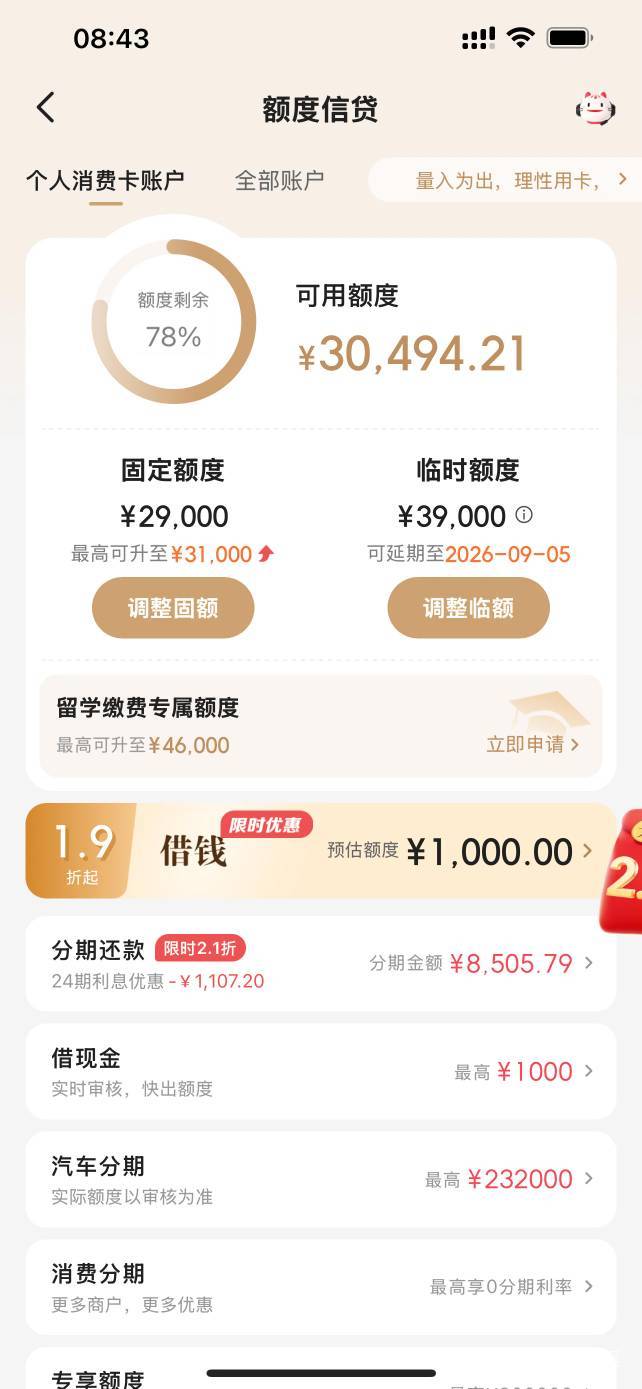Open the 借钱 limited-time offer banner

[x=320, y=851]
